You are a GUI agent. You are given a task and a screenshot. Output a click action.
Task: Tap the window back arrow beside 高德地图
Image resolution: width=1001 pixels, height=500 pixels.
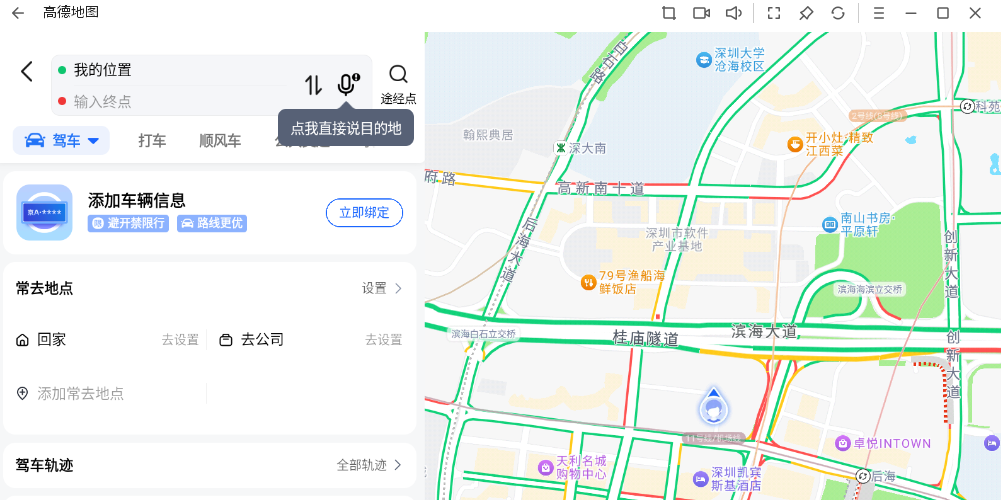click(17, 13)
